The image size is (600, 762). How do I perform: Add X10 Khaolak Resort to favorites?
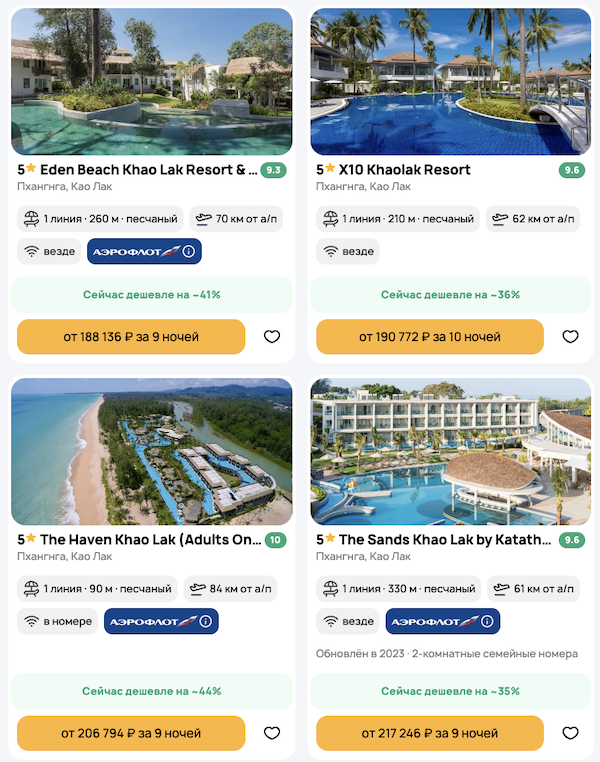pos(570,337)
